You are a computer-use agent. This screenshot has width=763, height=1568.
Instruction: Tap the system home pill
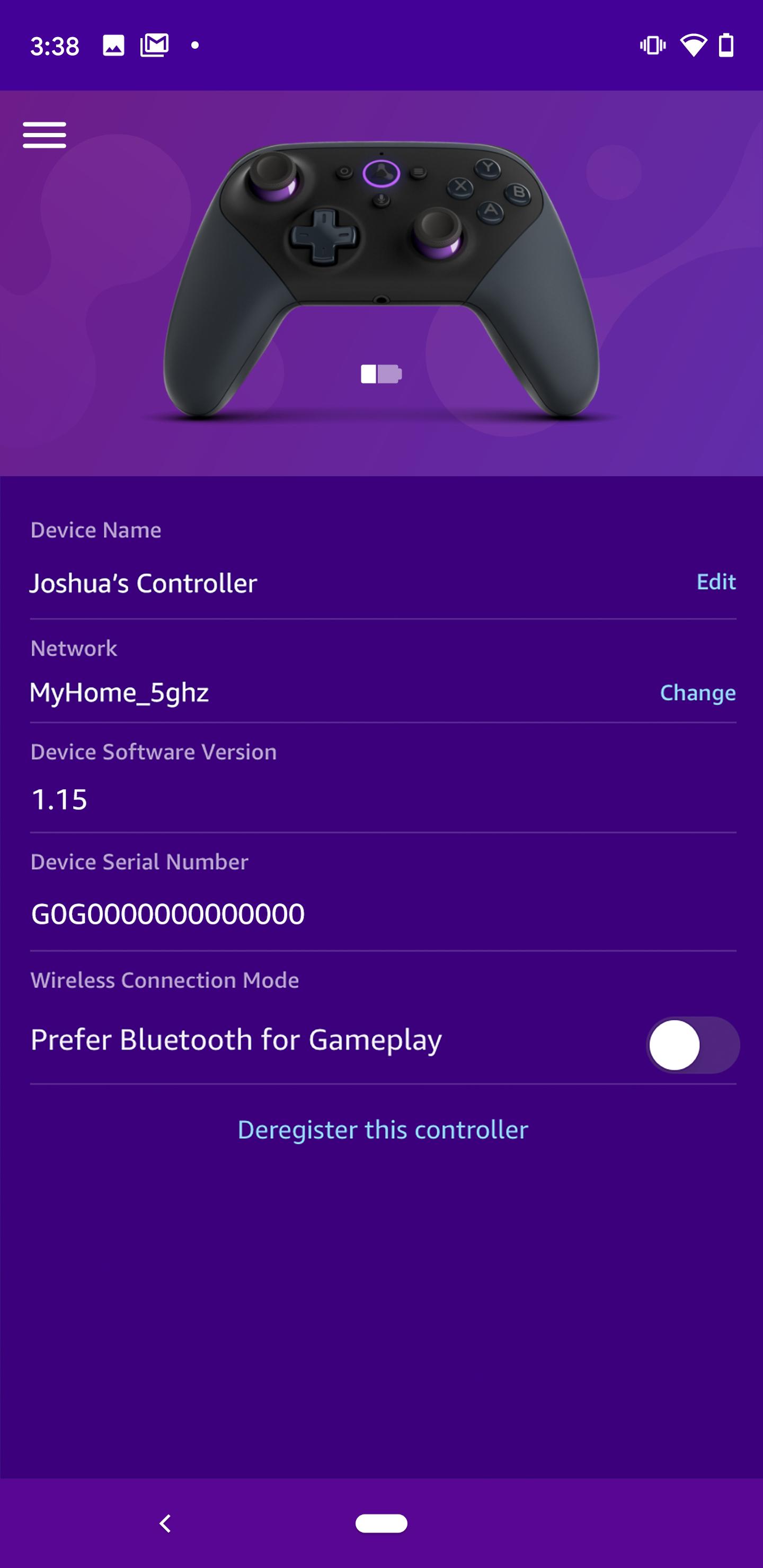click(381, 1523)
